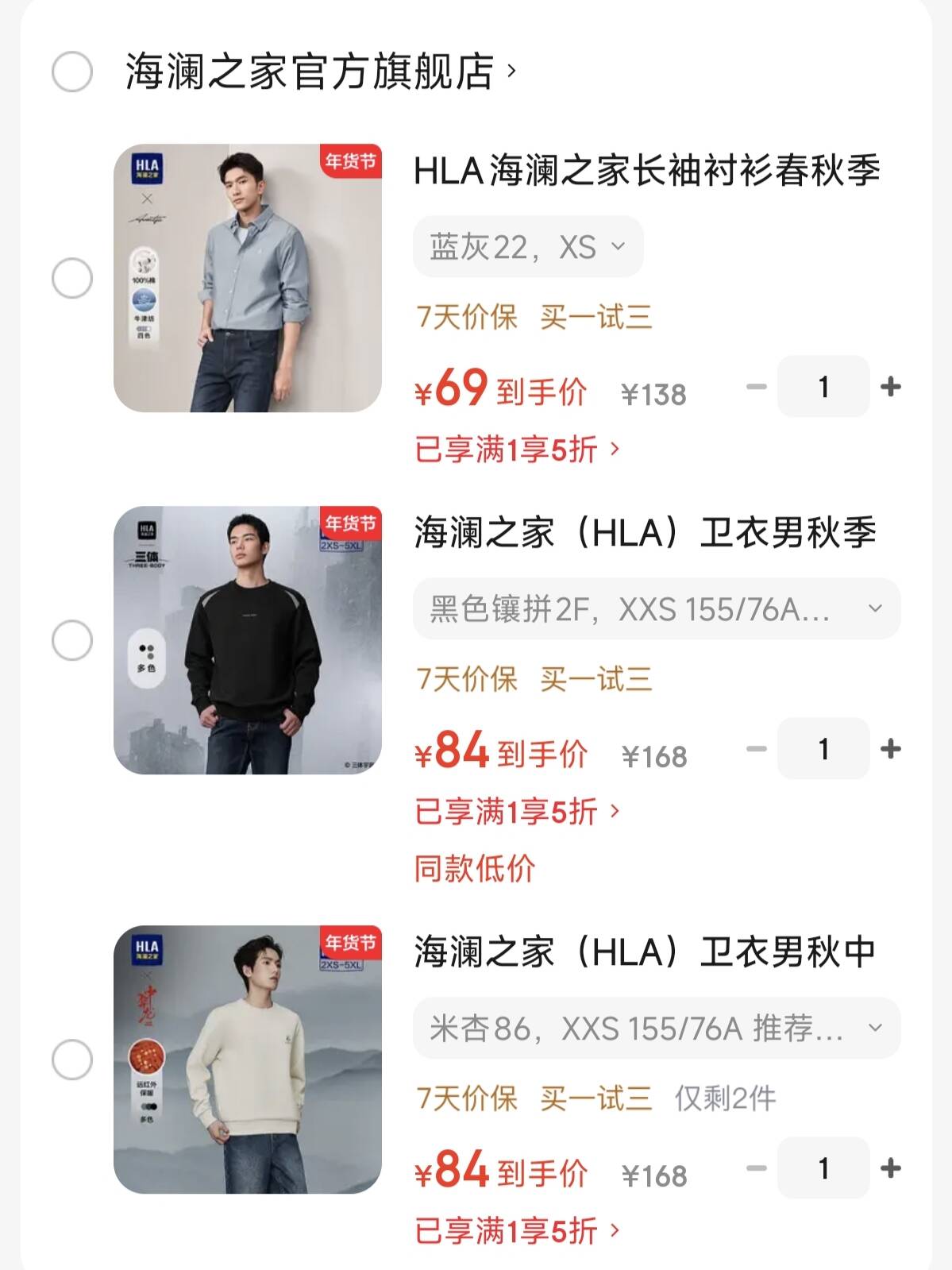Open the blue-gray shirt product thumbnail
This screenshot has height=1270, width=952.
[x=248, y=278]
